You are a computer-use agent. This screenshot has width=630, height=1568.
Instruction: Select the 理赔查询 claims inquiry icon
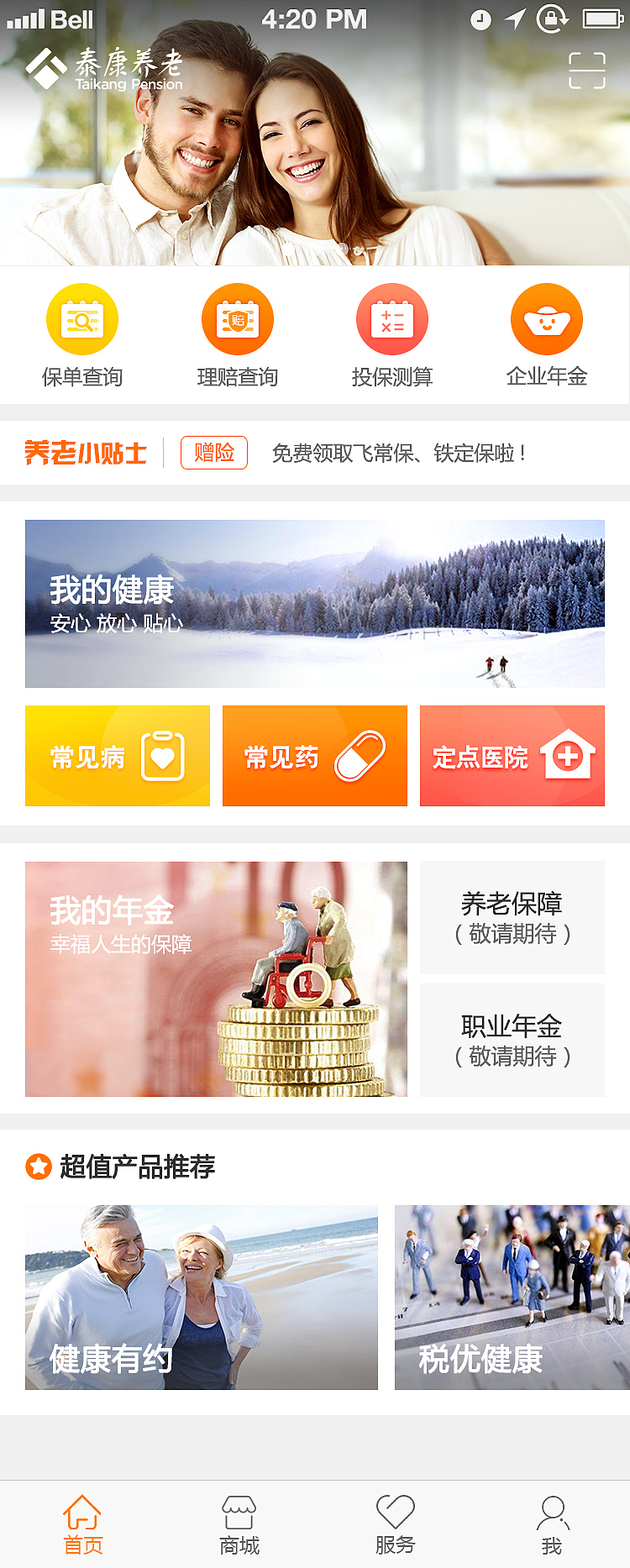tap(238, 319)
